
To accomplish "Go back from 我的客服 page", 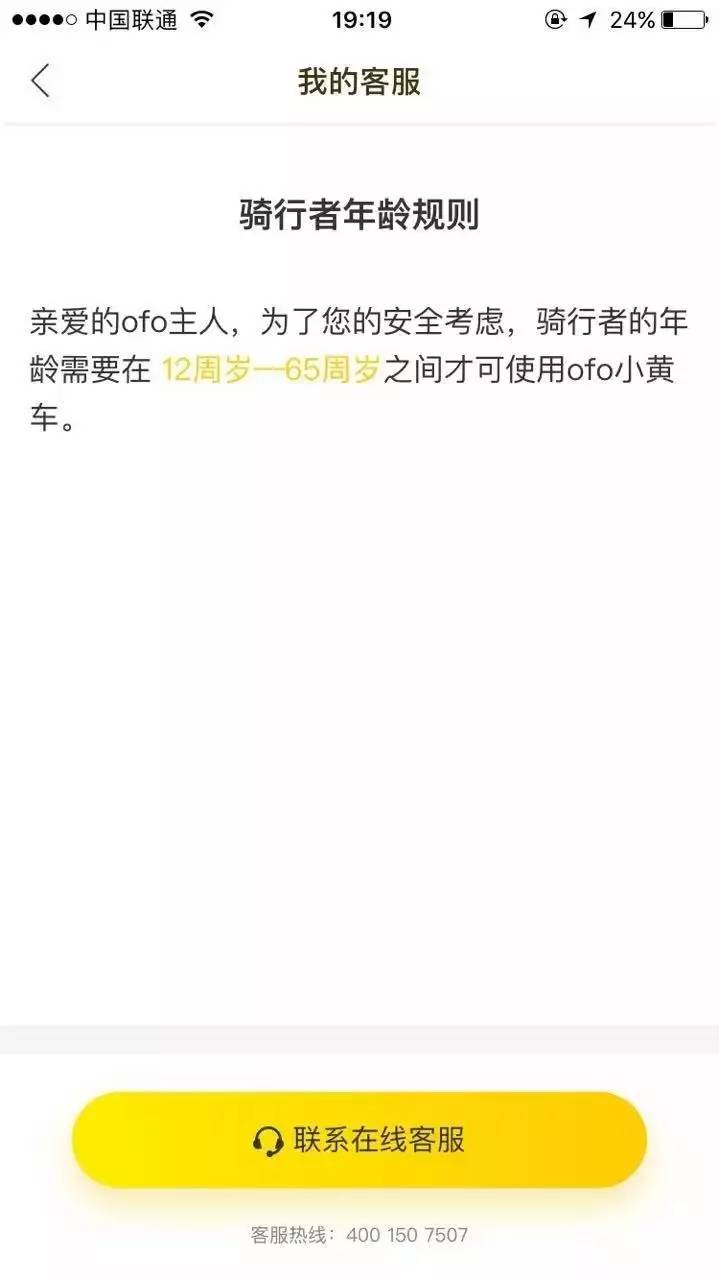I will (40, 81).
